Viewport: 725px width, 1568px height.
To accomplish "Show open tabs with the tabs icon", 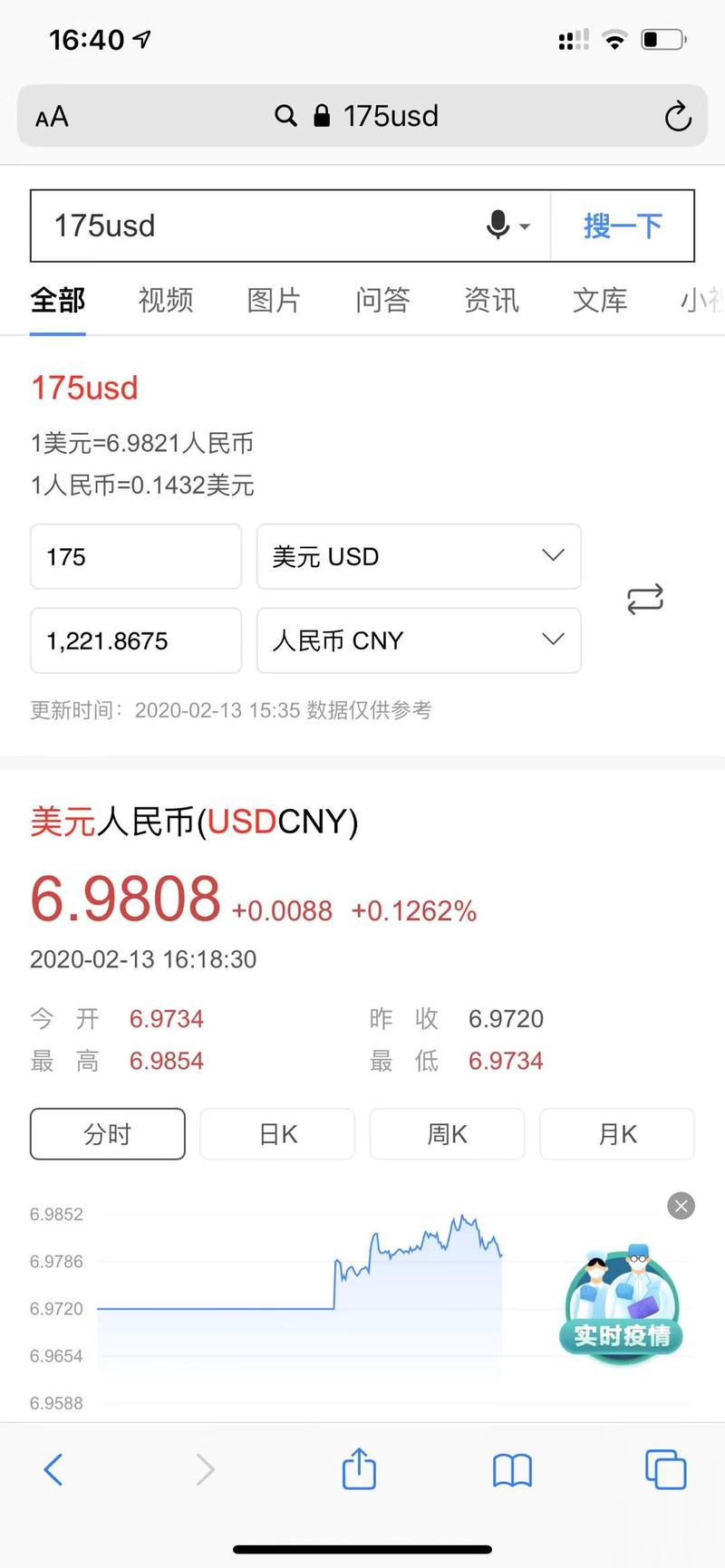I will click(665, 1469).
